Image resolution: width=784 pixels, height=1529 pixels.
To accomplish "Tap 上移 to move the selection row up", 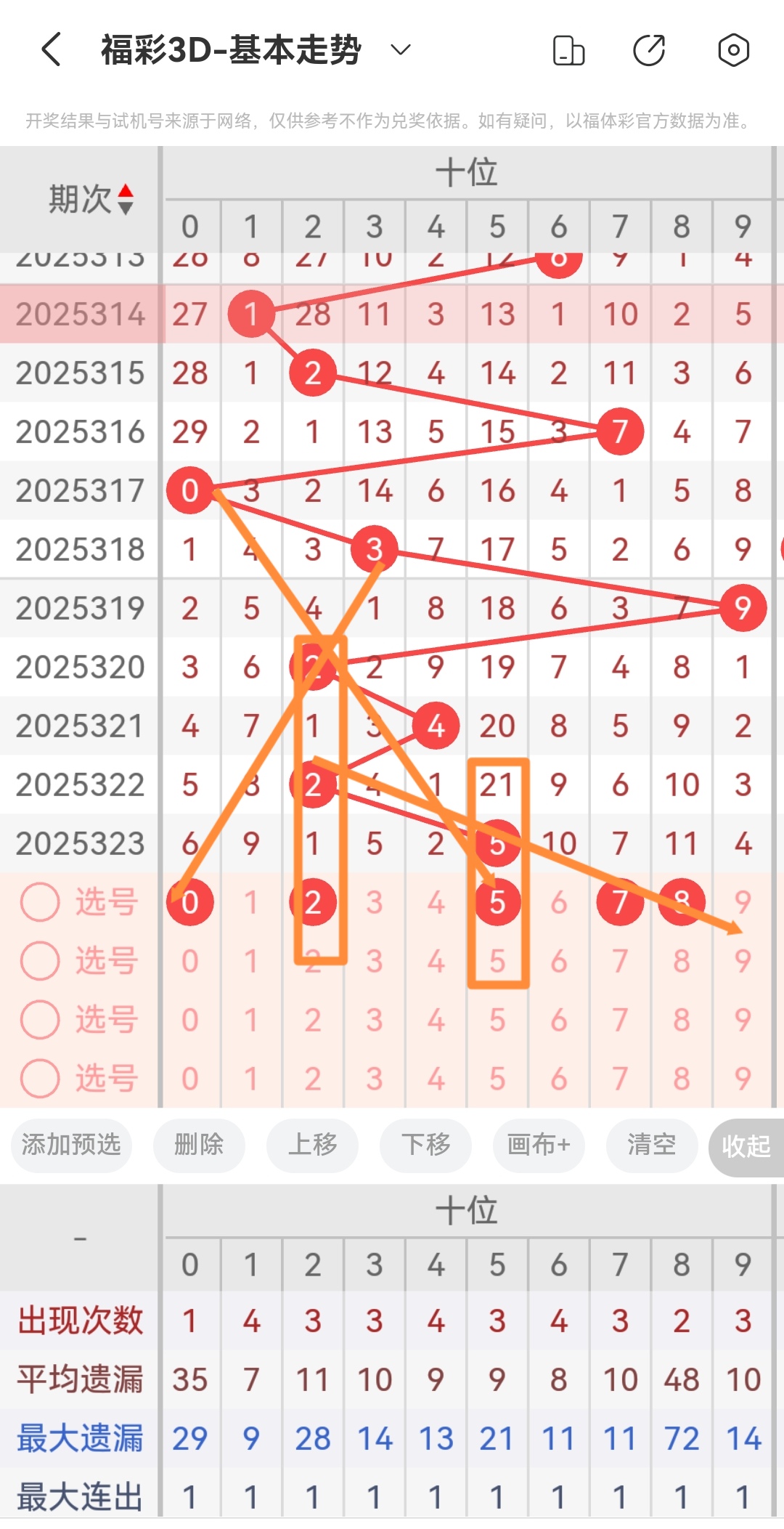I will pyautogui.click(x=312, y=1145).
